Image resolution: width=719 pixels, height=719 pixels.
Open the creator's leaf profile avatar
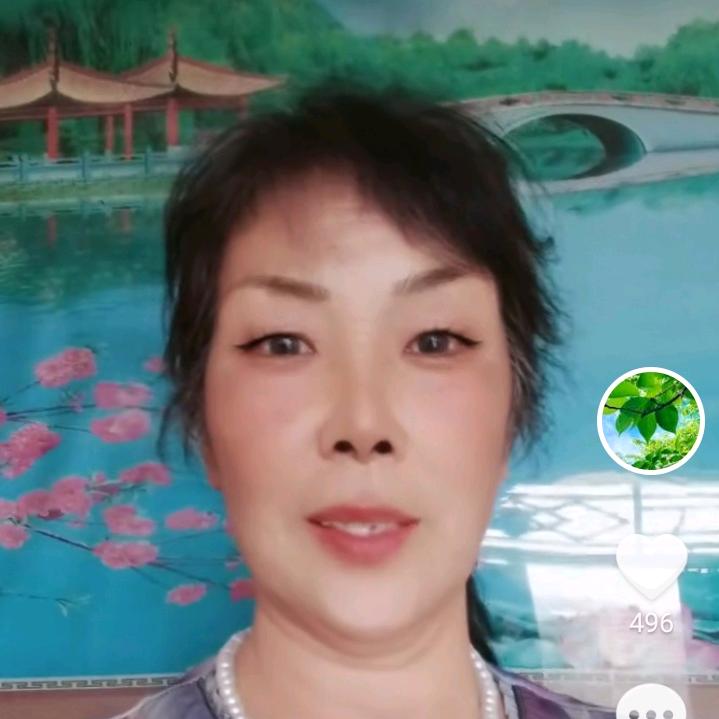click(x=651, y=421)
